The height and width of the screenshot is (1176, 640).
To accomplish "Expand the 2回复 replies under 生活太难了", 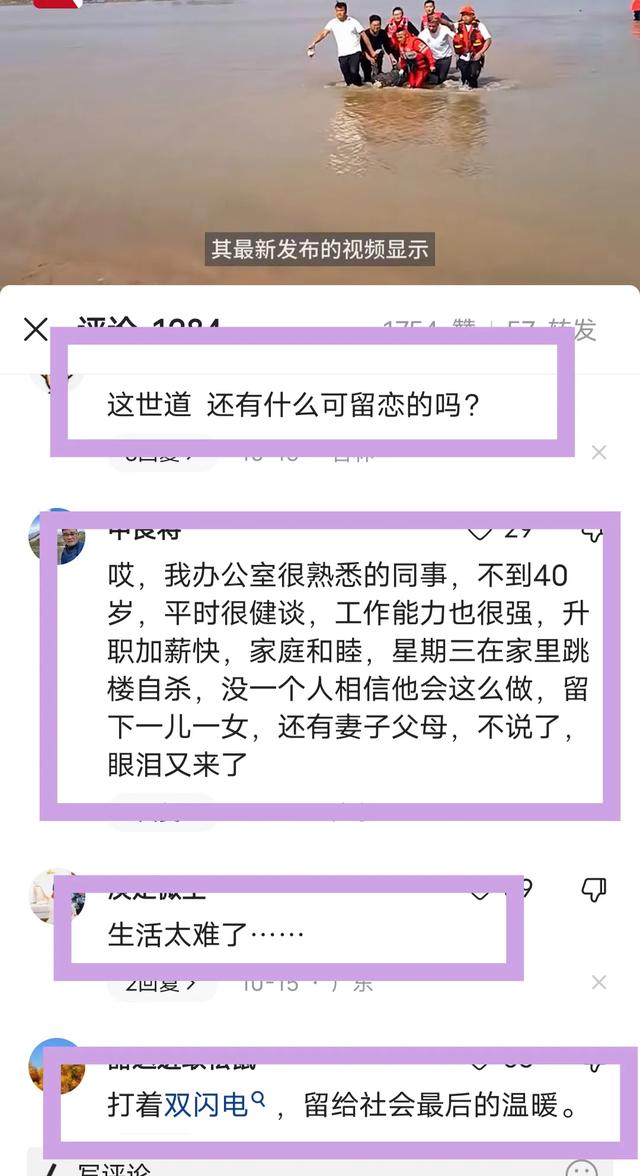I will pyautogui.click(x=161, y=985).
